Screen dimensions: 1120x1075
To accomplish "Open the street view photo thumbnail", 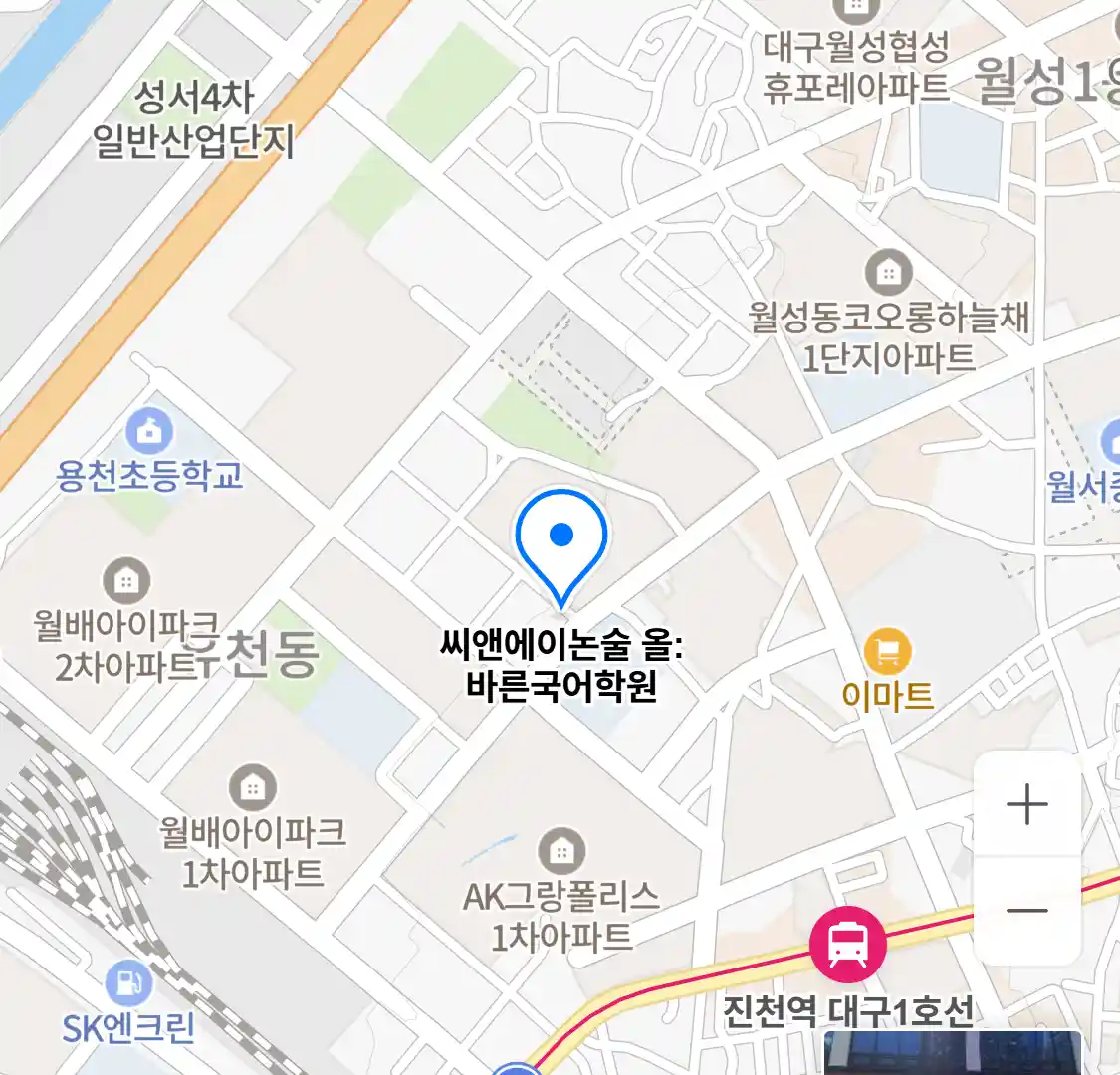I will point(951,1055).
